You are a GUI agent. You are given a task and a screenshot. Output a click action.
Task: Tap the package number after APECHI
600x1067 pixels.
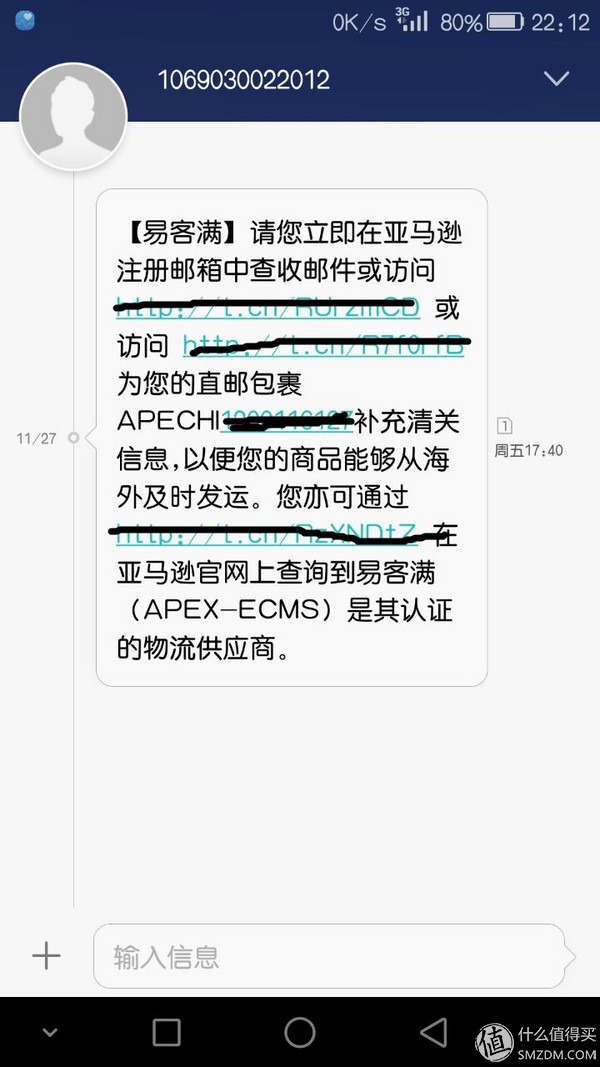coord(286,421)
